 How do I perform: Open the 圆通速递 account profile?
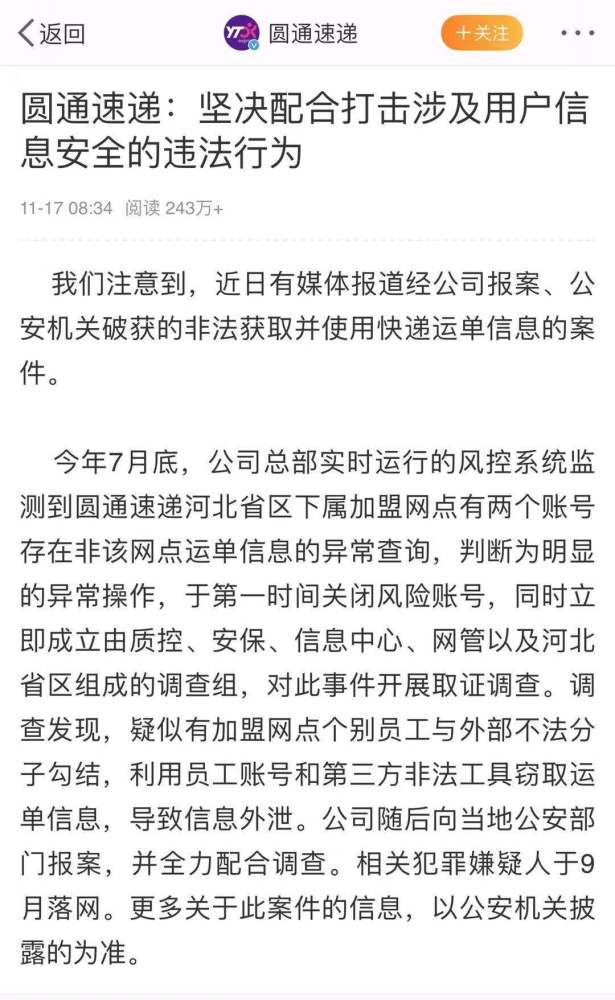(291, 34)
